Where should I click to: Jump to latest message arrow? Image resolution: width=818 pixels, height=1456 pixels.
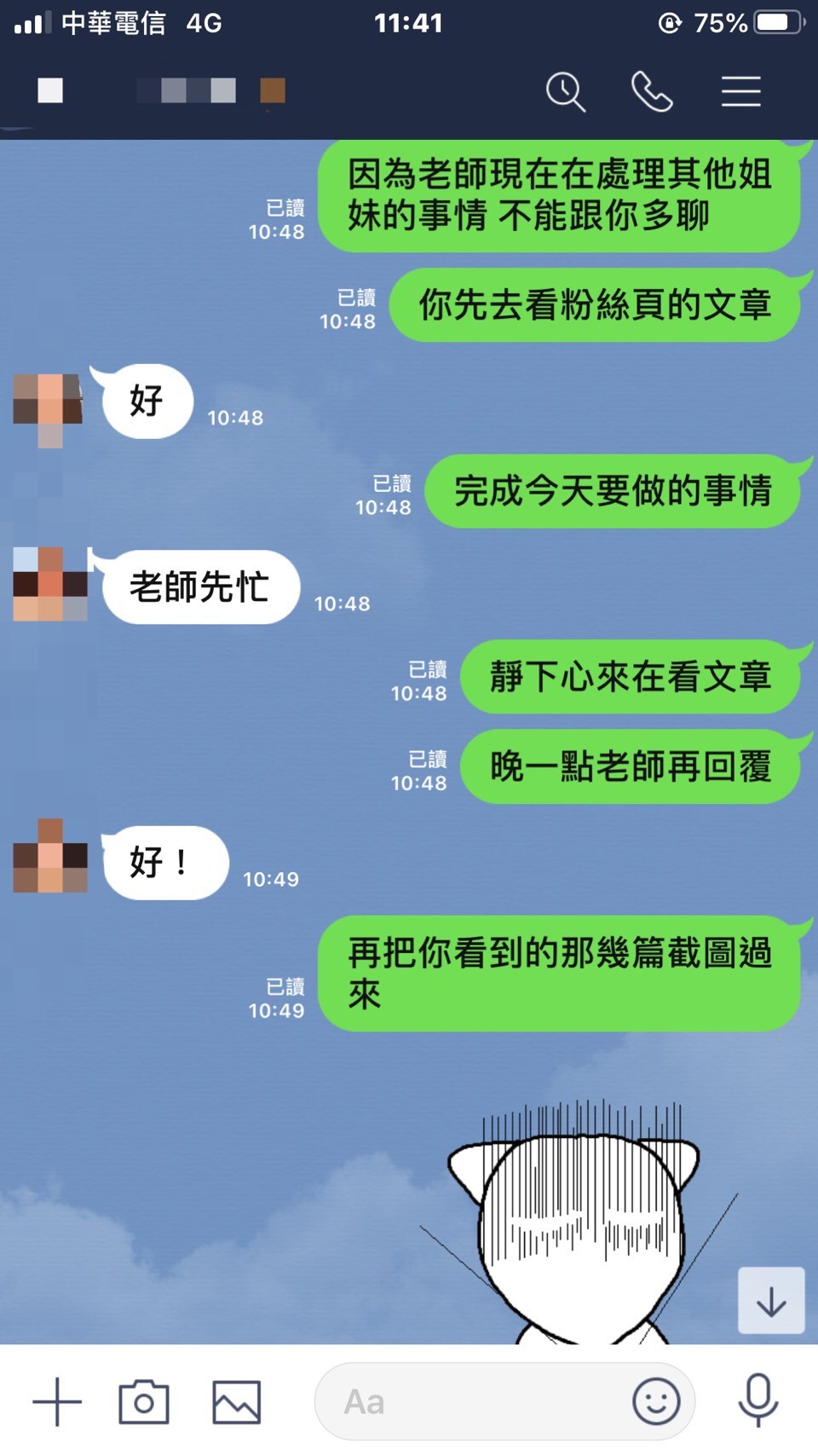[771, 1301]
